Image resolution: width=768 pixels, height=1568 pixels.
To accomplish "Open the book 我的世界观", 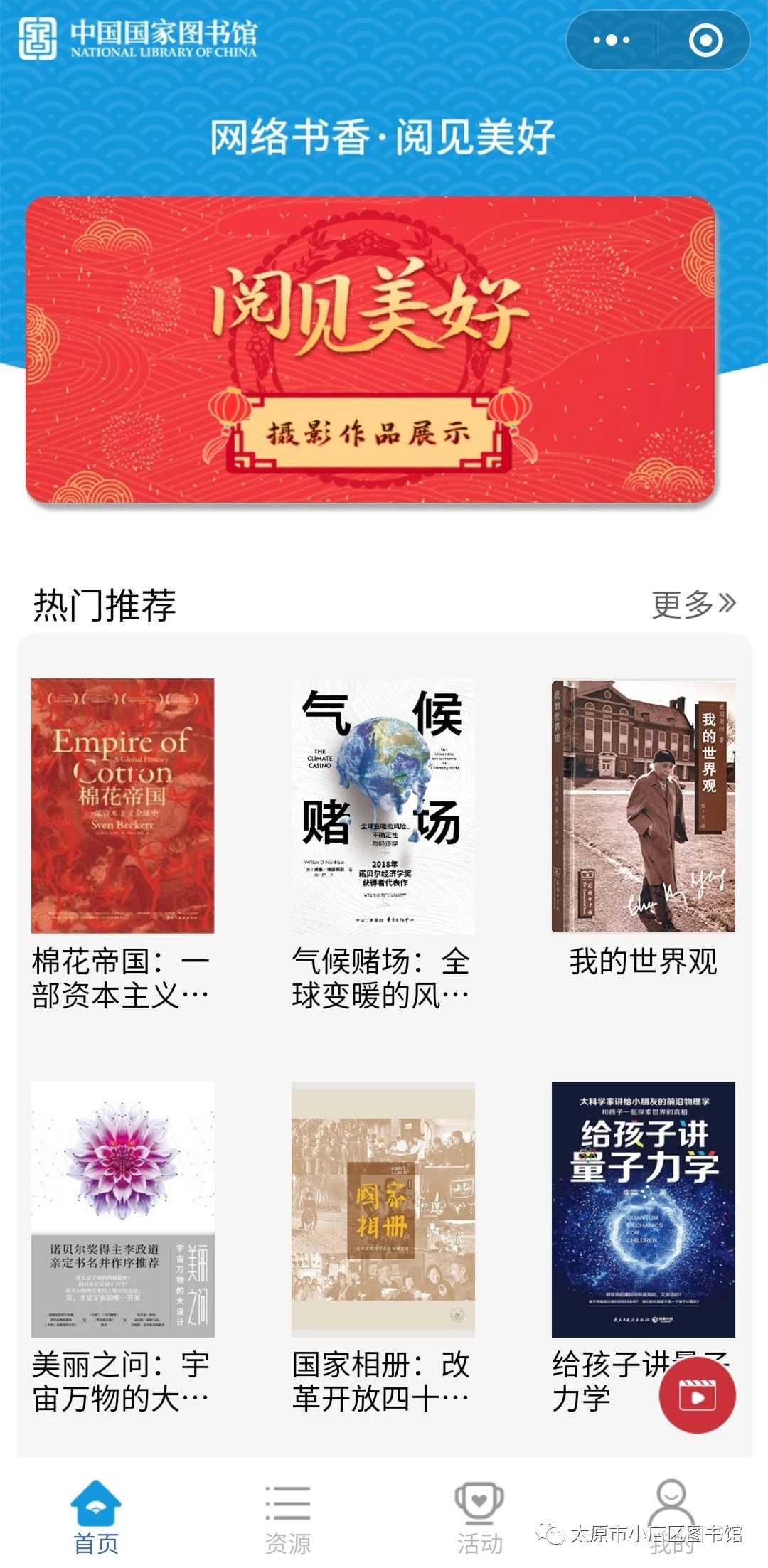I will click(643, 806).
